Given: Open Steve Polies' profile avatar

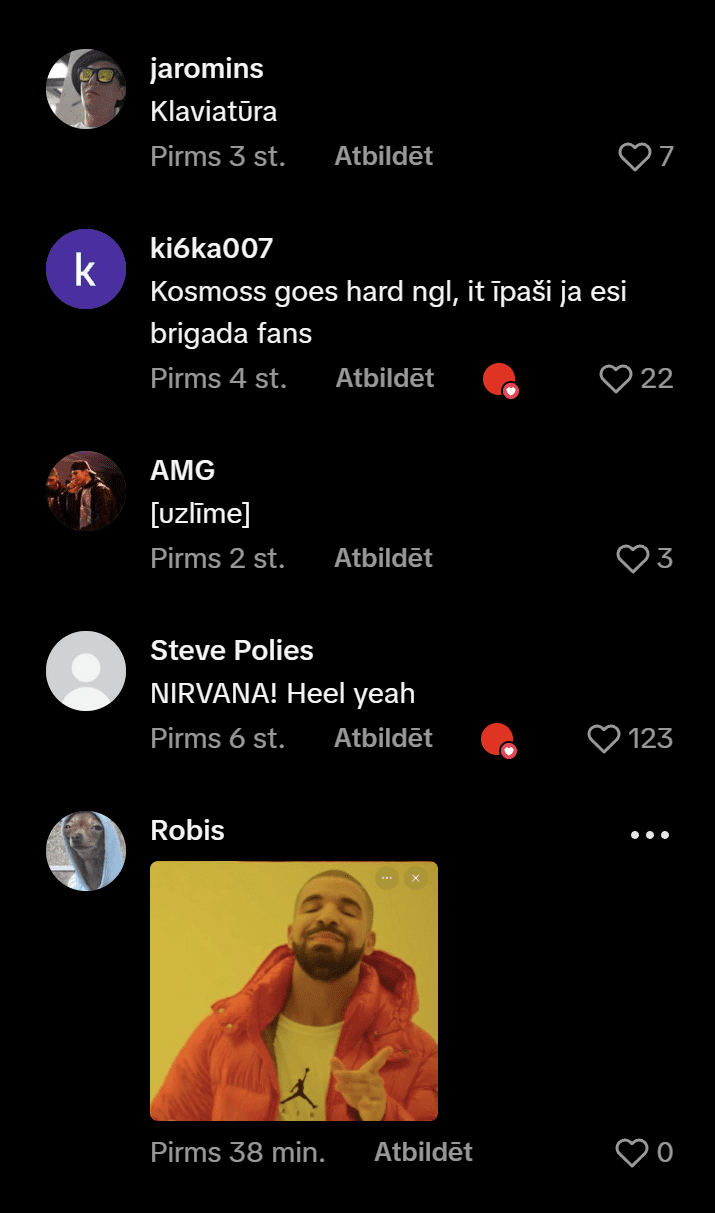Looking at the screenshot, I should click(x=86, y=671).
